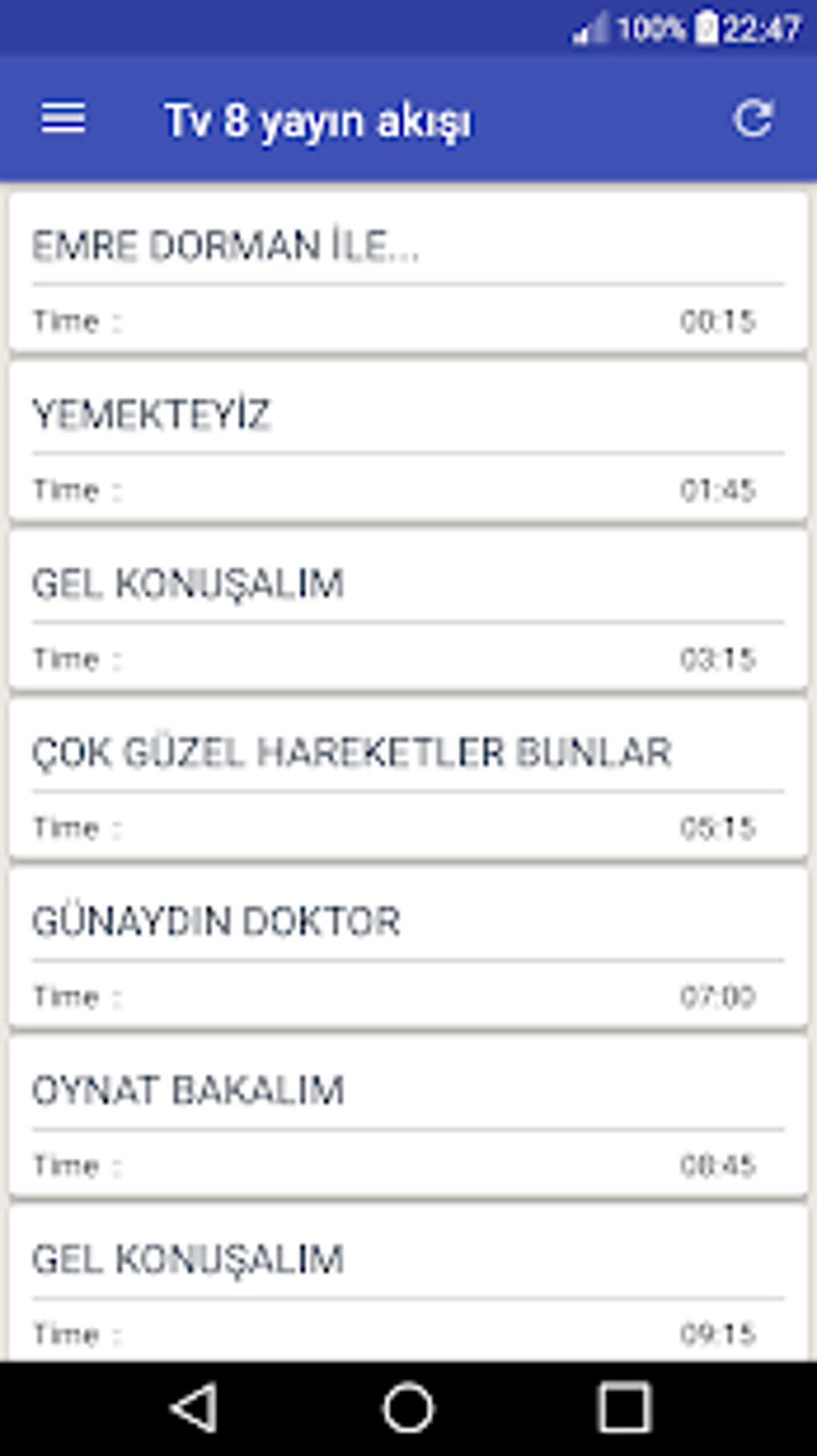This screenshot has width=817, height=1456.
Task: Open the OYNAT BAKALIM programme card
Action: [x=408, y=1118]
